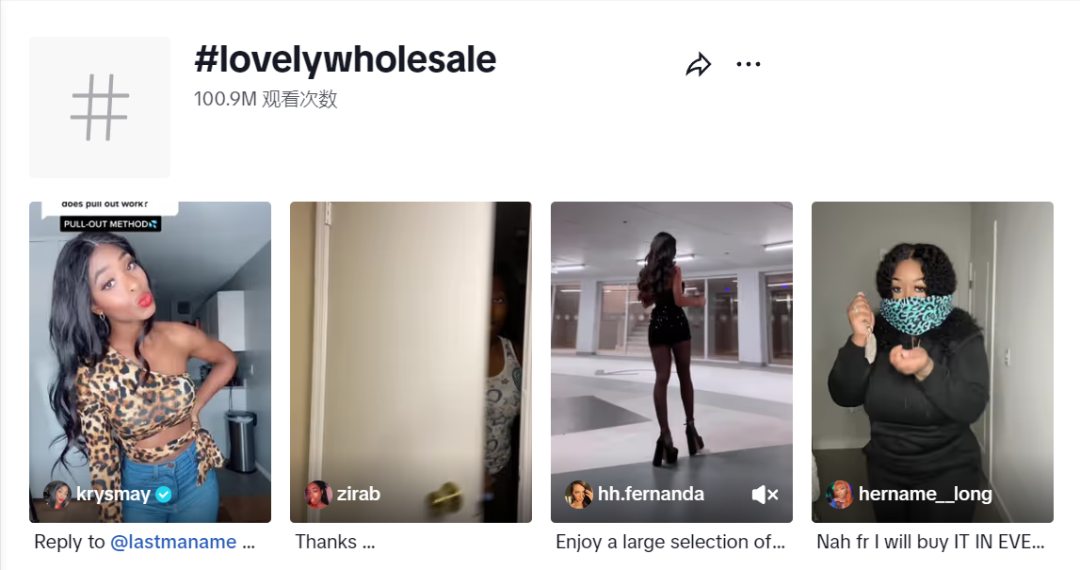Unmute the hh.fernanda video
Viewport: 1080px width, 570px height.
[764, 494]
